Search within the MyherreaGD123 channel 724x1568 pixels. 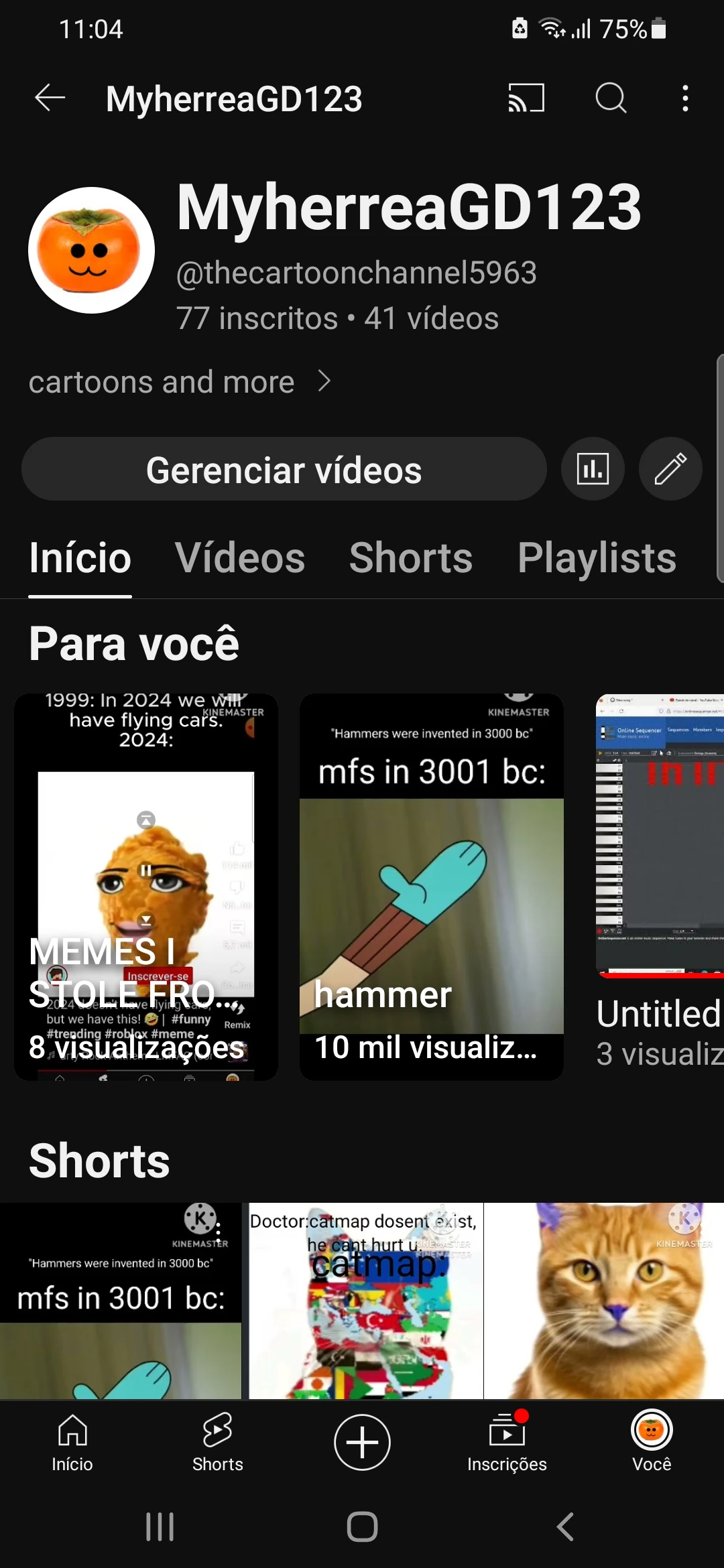click(611, 99)
